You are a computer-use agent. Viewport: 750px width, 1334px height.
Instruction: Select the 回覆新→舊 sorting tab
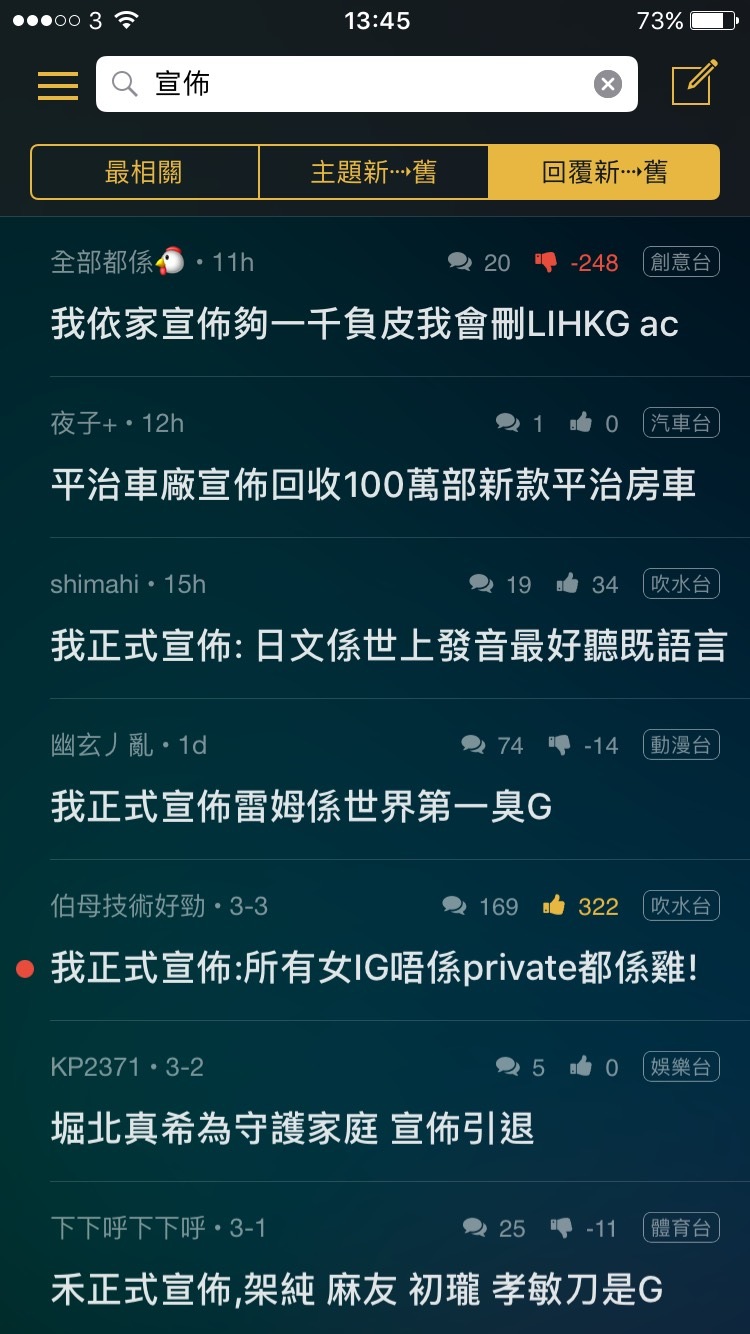604,172
